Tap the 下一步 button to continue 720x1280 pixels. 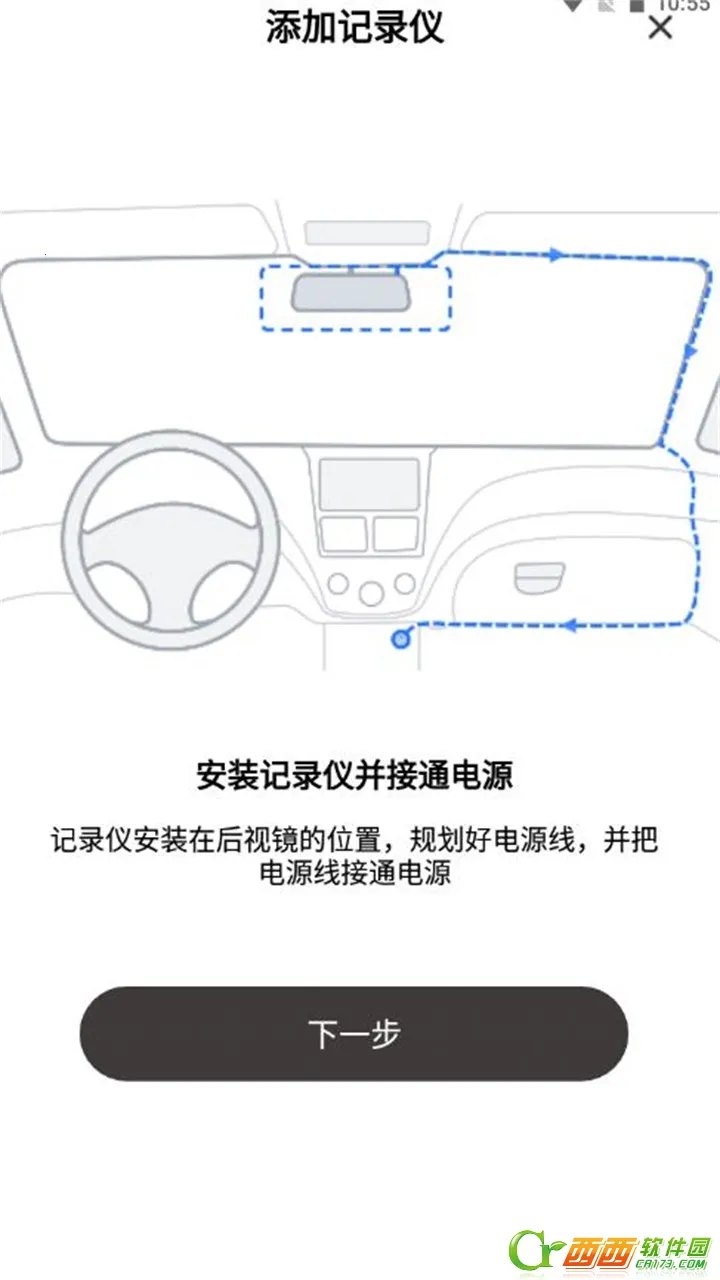click(354, 1033)
